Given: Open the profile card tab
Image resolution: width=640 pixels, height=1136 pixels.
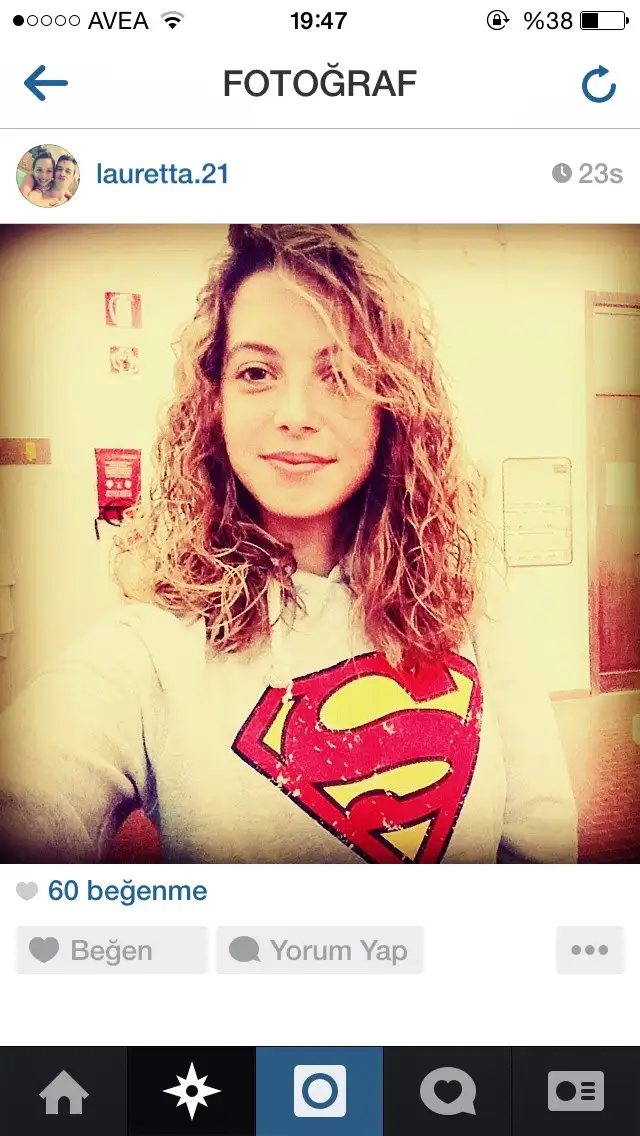Looking at the screenshot, I should (x=575, y=1091).
